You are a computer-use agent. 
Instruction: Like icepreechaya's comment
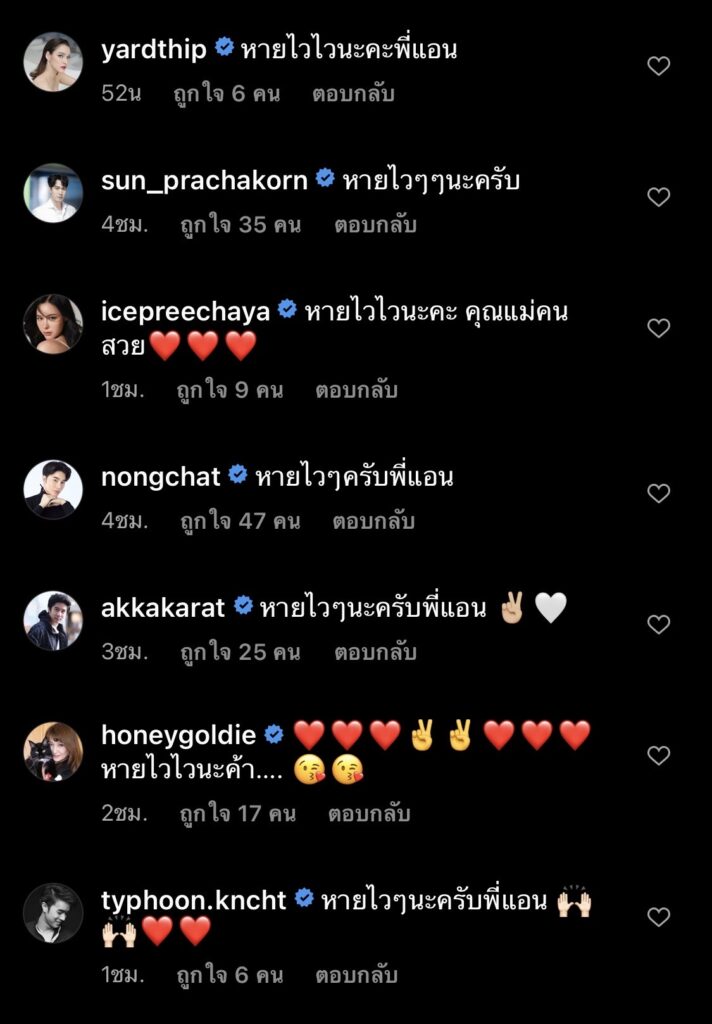tap(658, 328)
